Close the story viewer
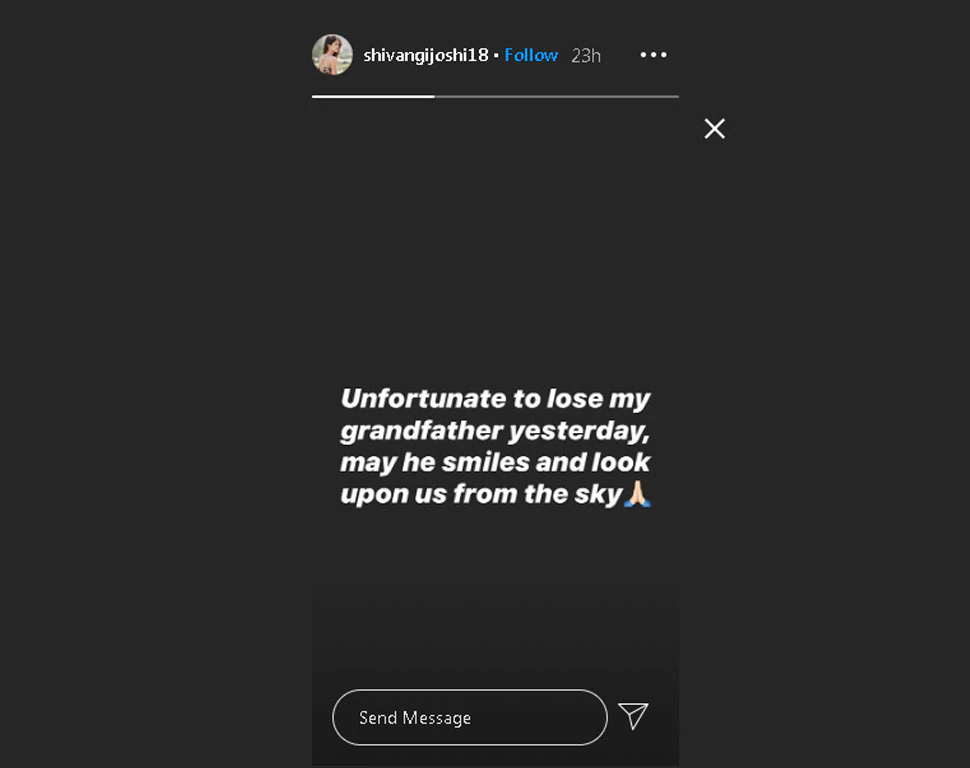The height and width of the screenshot is (768, 970). tap(714, 128)
